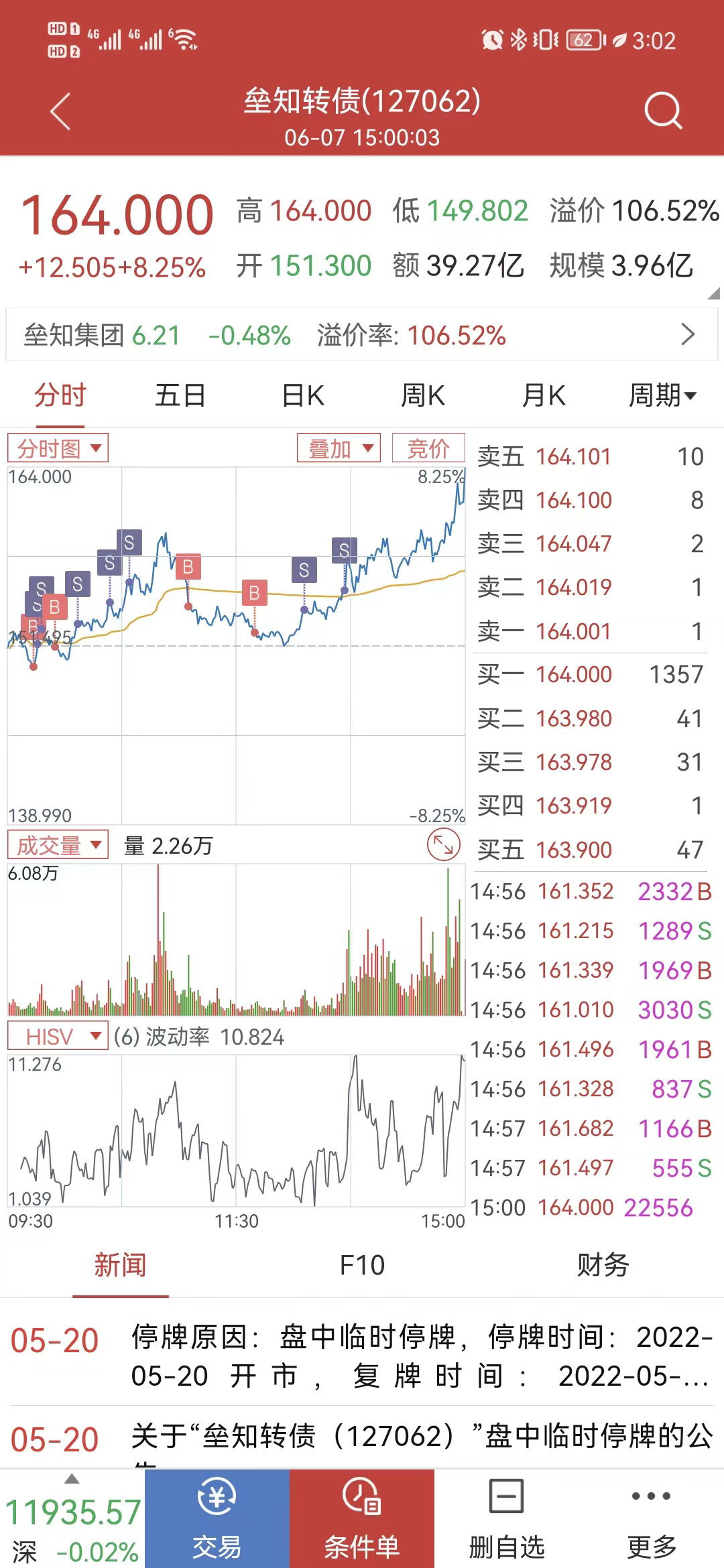
Task: Tap 删自选 to remove from watchlist
Action: (x=507, y=1520)
